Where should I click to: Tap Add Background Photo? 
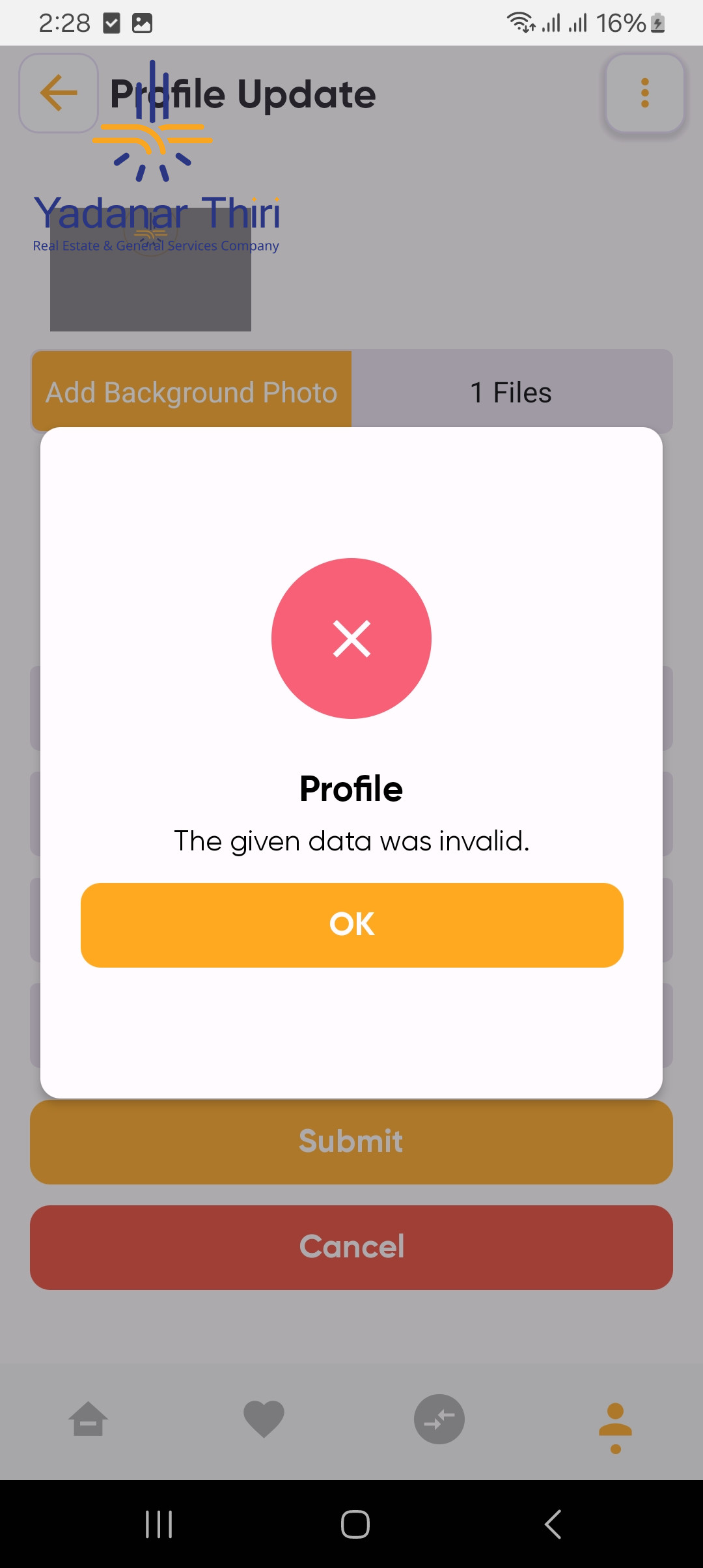[x=191, y=392]
